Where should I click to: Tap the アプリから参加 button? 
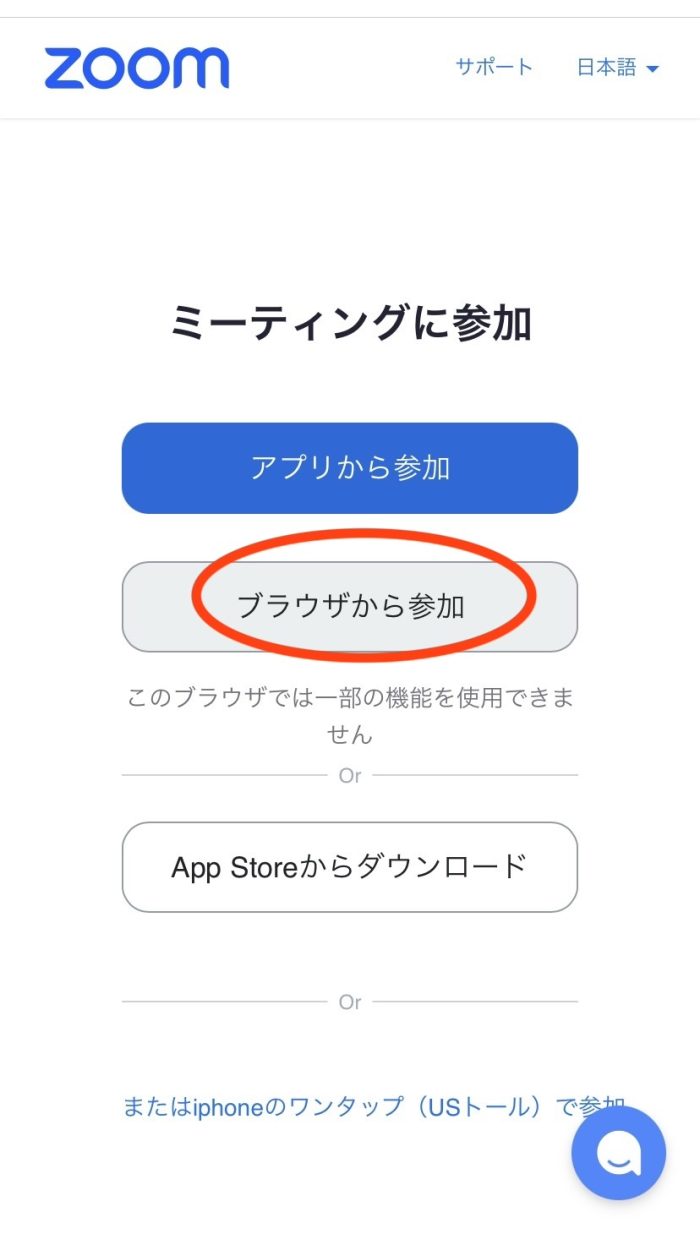[x=350, y=468]
